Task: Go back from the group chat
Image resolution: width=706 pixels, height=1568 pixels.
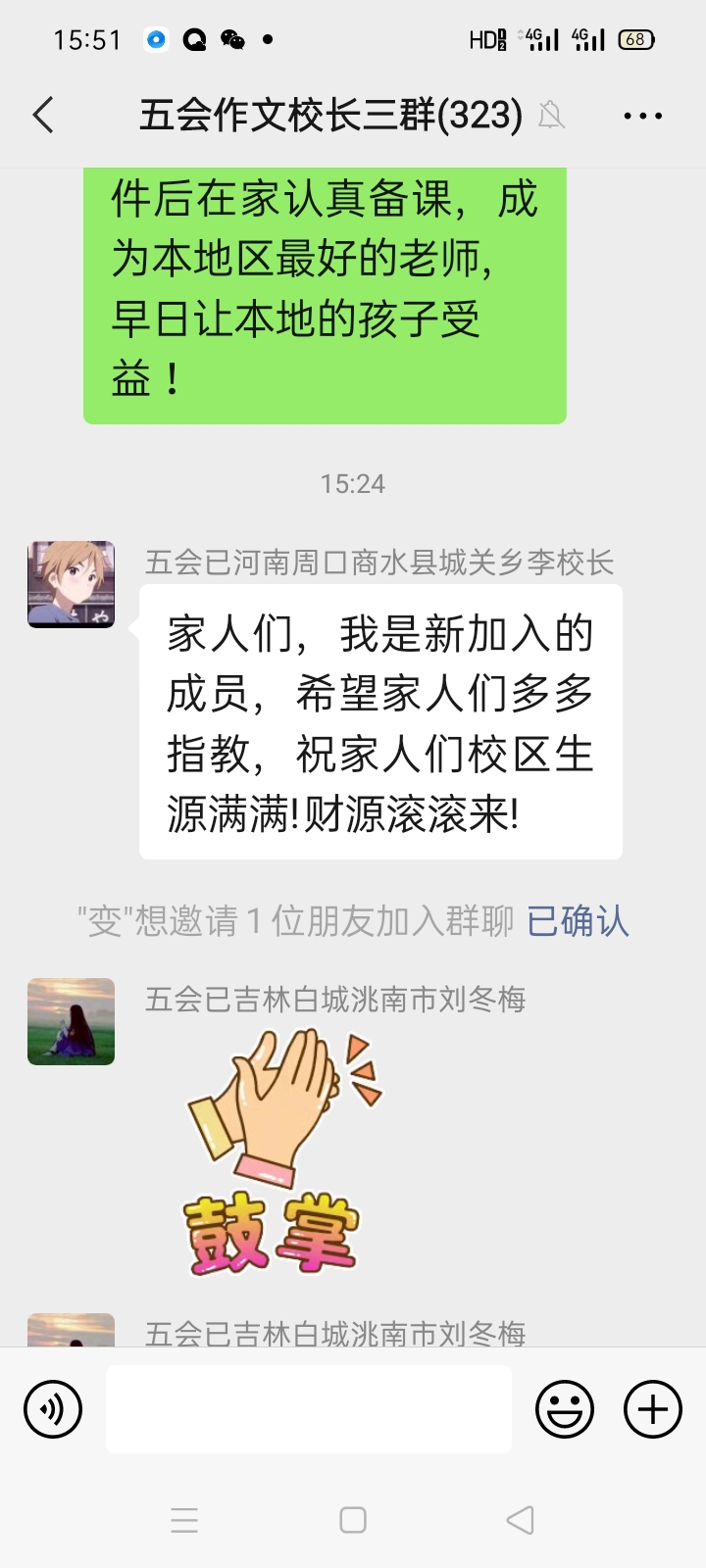Action: click(43, 116)
